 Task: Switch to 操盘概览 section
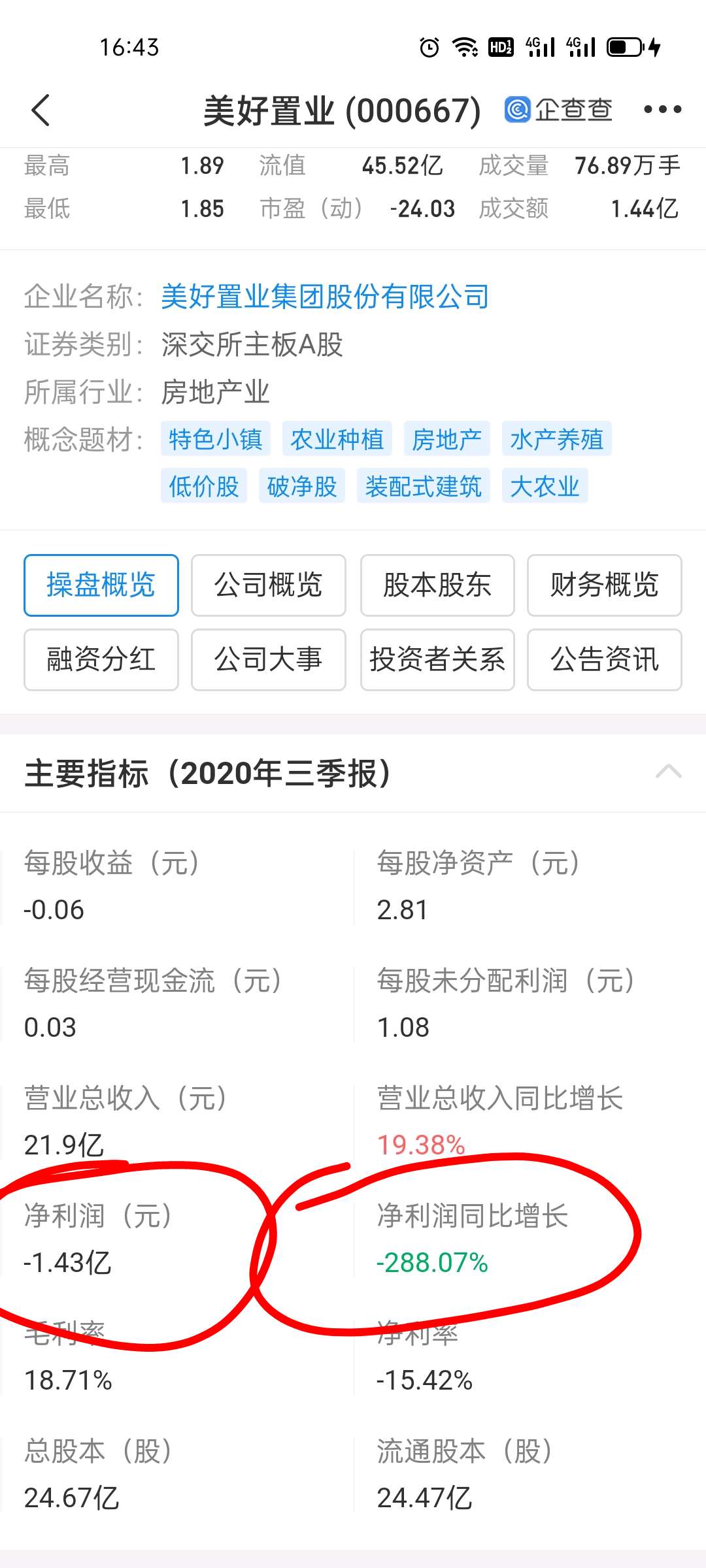tap(101, 585)
